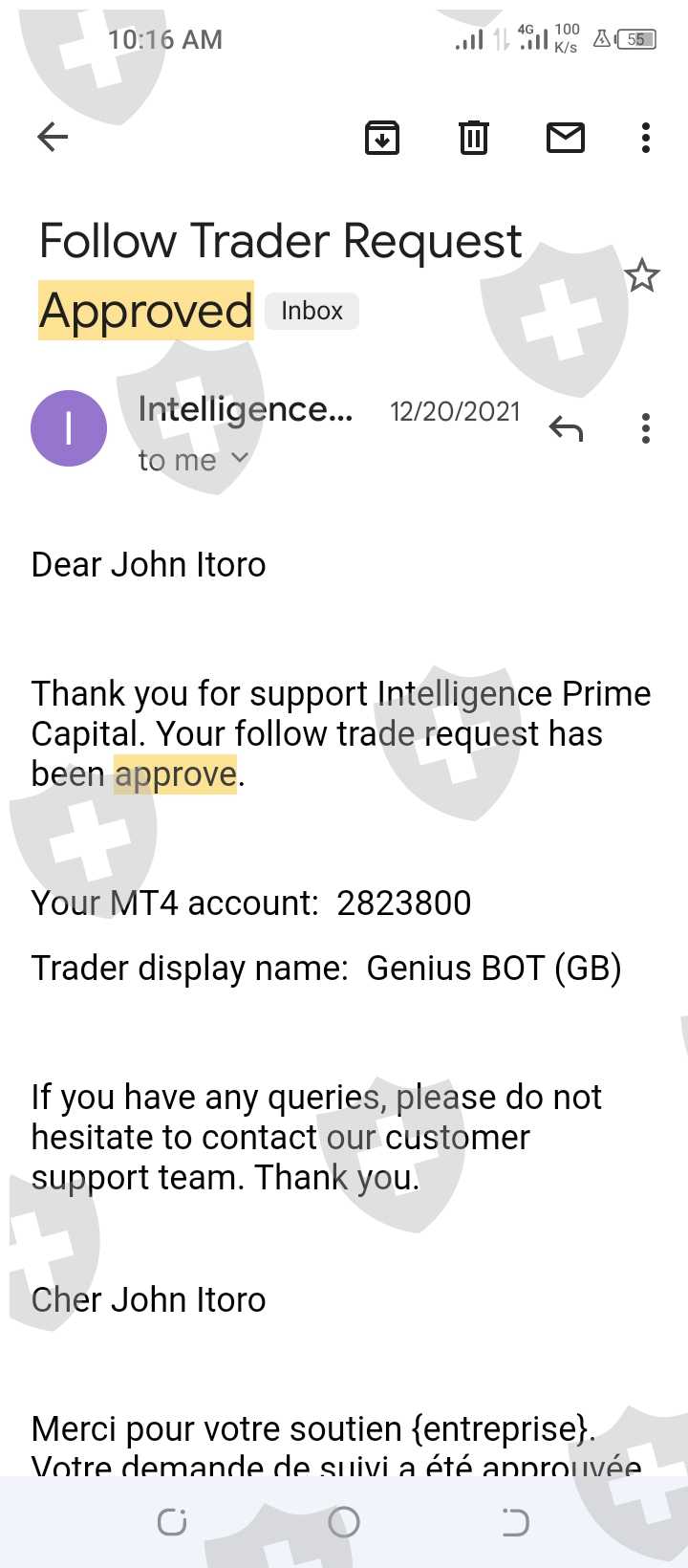
Task: Open the top app bar overflow menu
Action: 646,138
